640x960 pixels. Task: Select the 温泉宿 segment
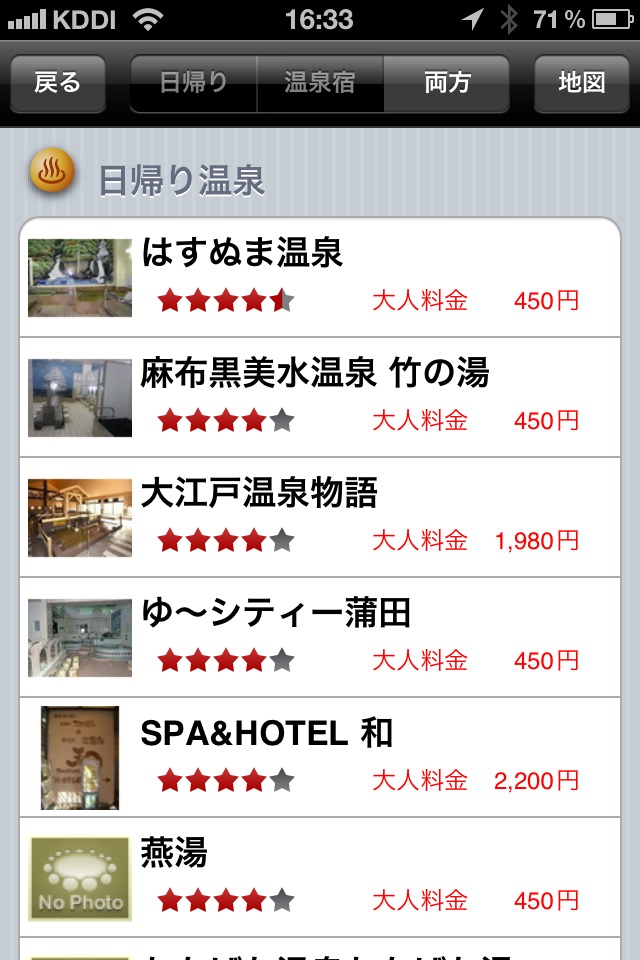point(320,83)
